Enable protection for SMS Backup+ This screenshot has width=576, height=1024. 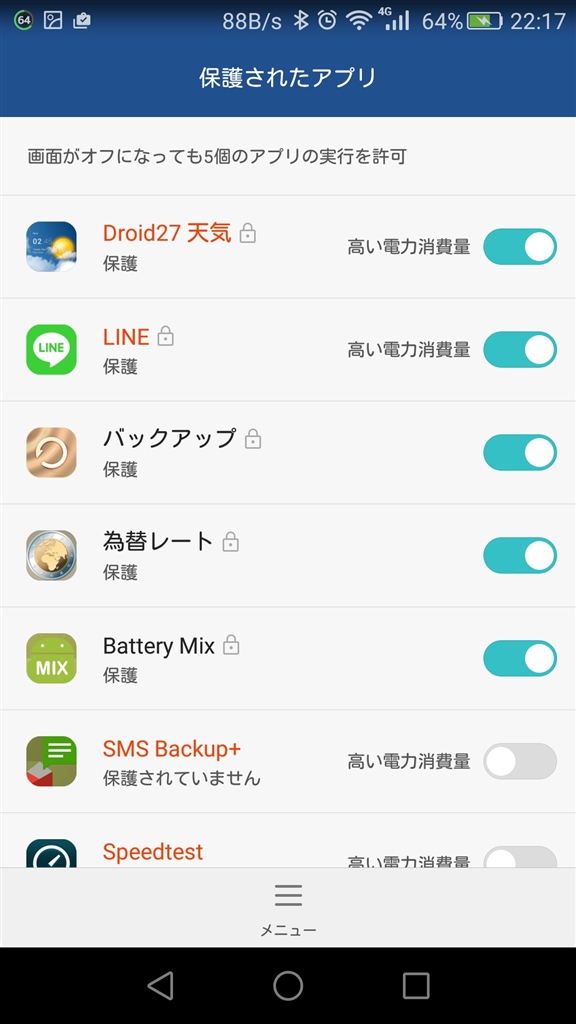coord(520,761)
